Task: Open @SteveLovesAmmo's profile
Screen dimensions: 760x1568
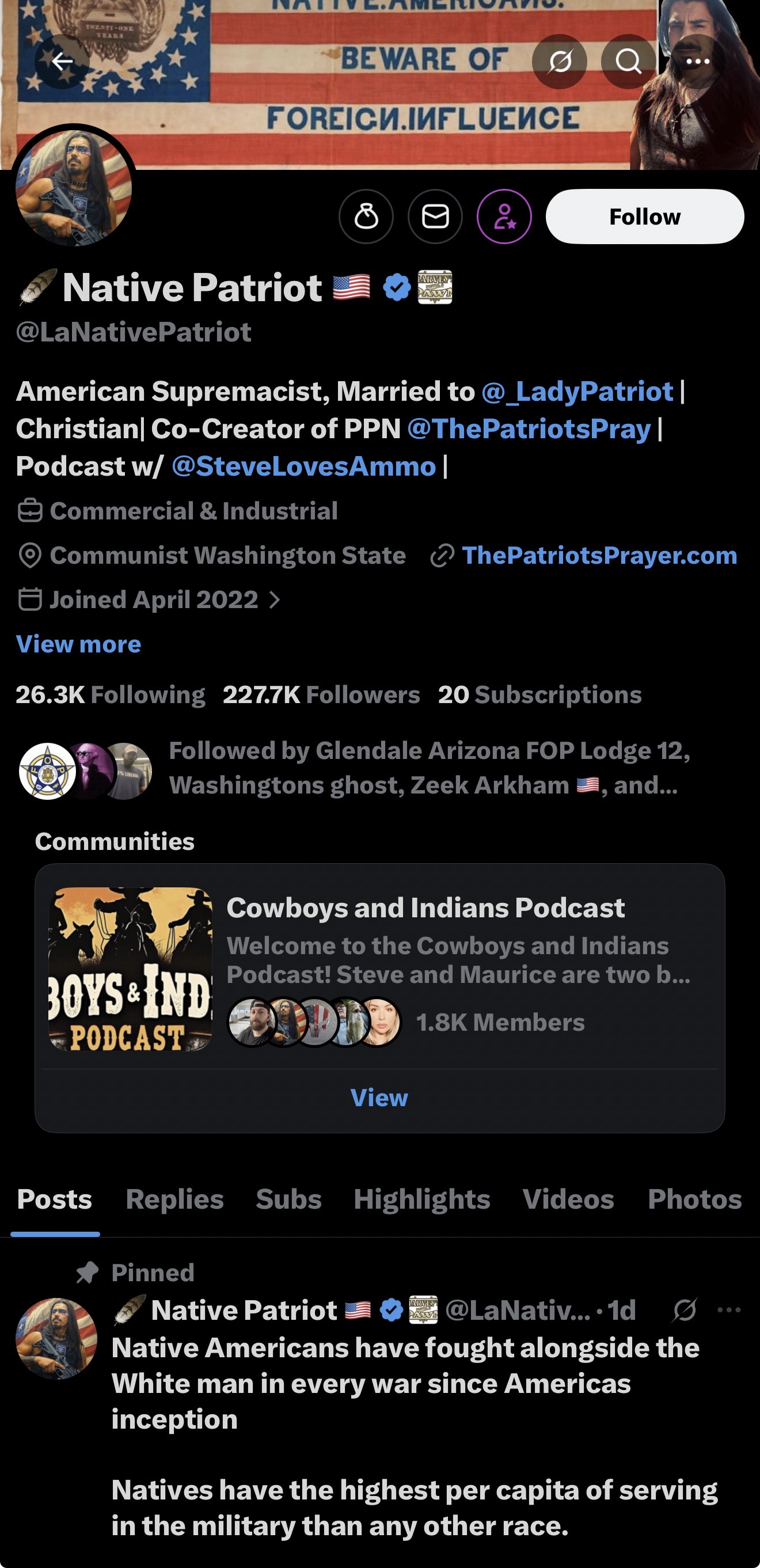Action: click(303, 467)
